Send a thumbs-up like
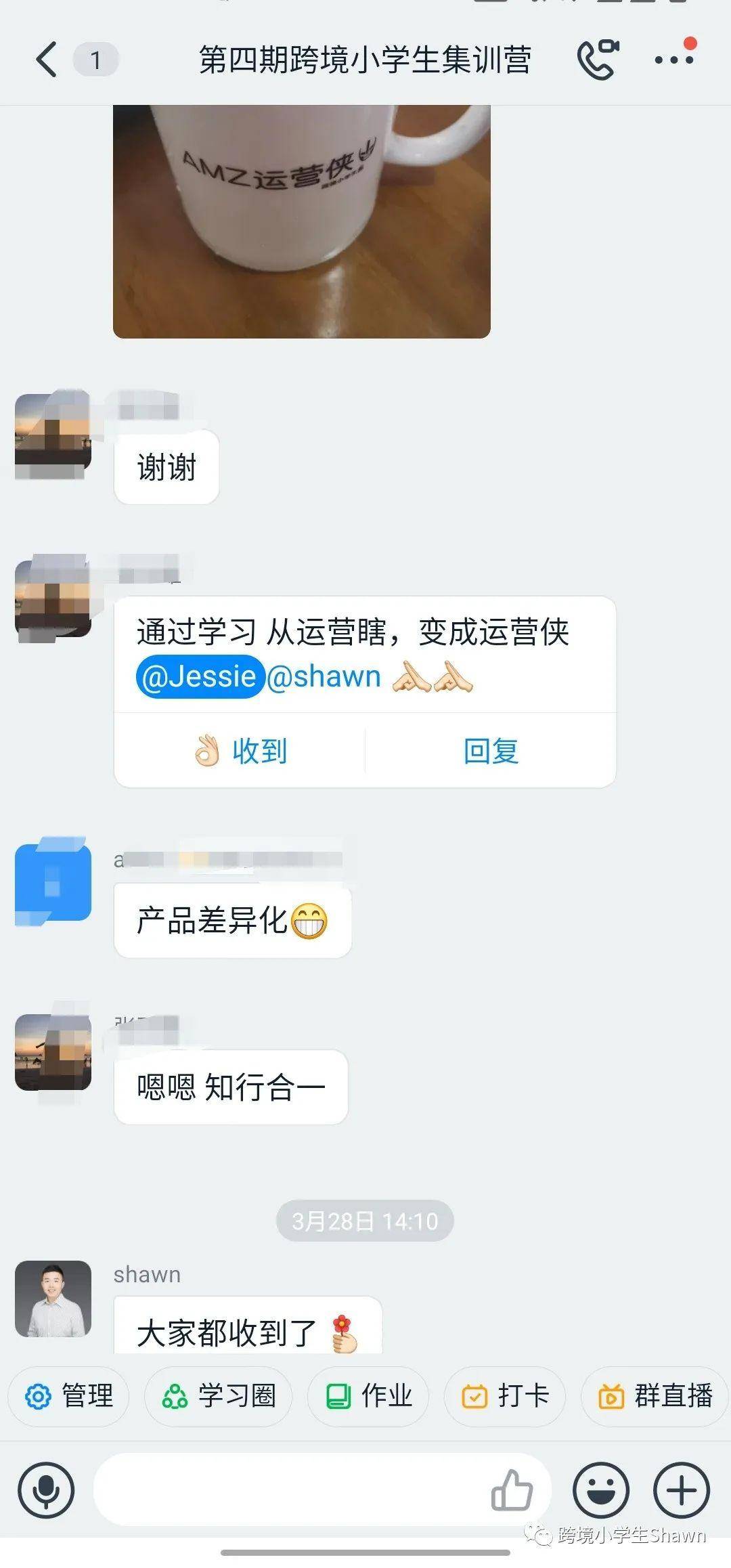This screenshot has height=1568, width=731. coord(512,1490)
